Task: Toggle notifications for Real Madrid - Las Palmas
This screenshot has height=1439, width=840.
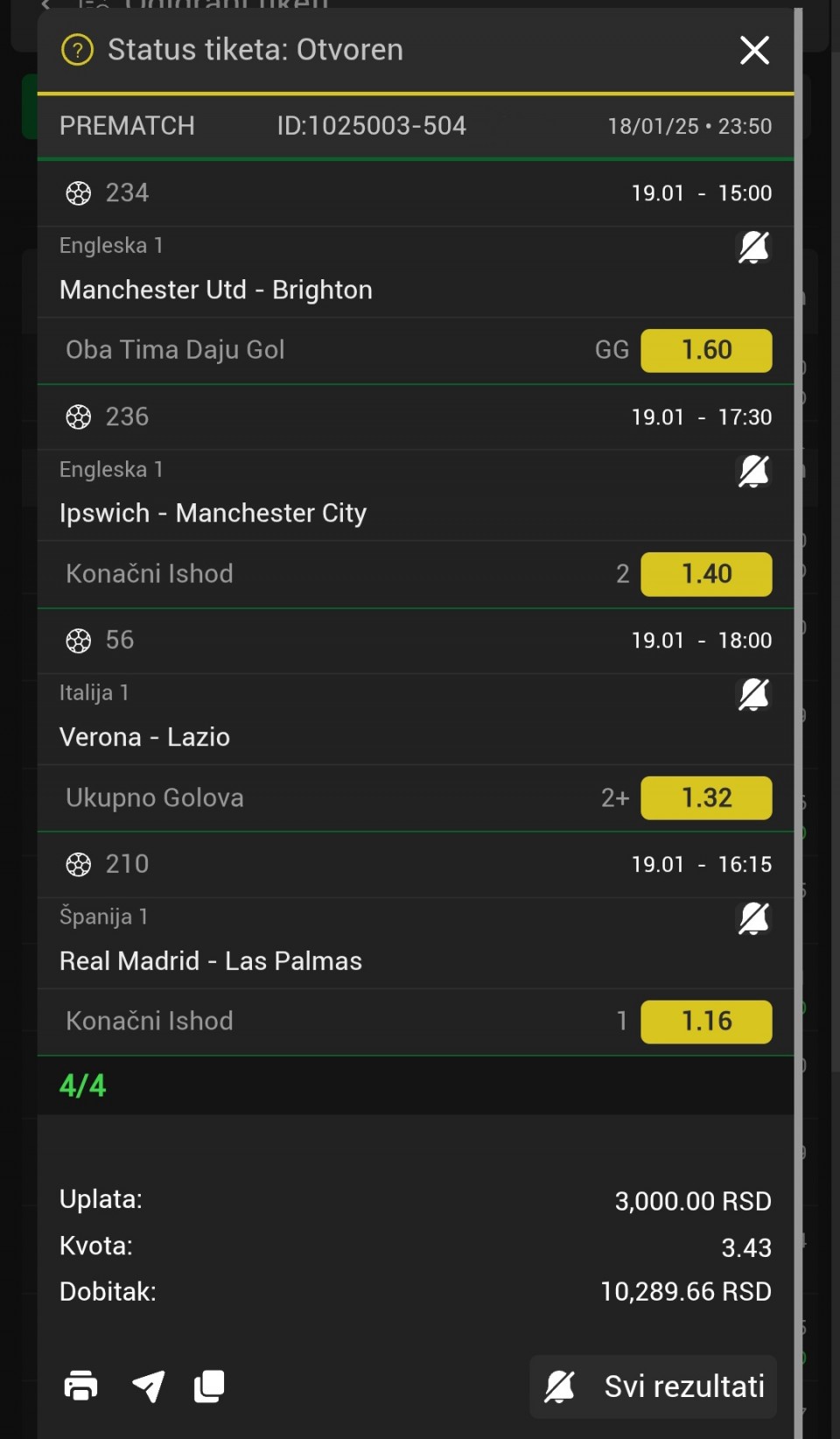Action: (x=753, y=919)
